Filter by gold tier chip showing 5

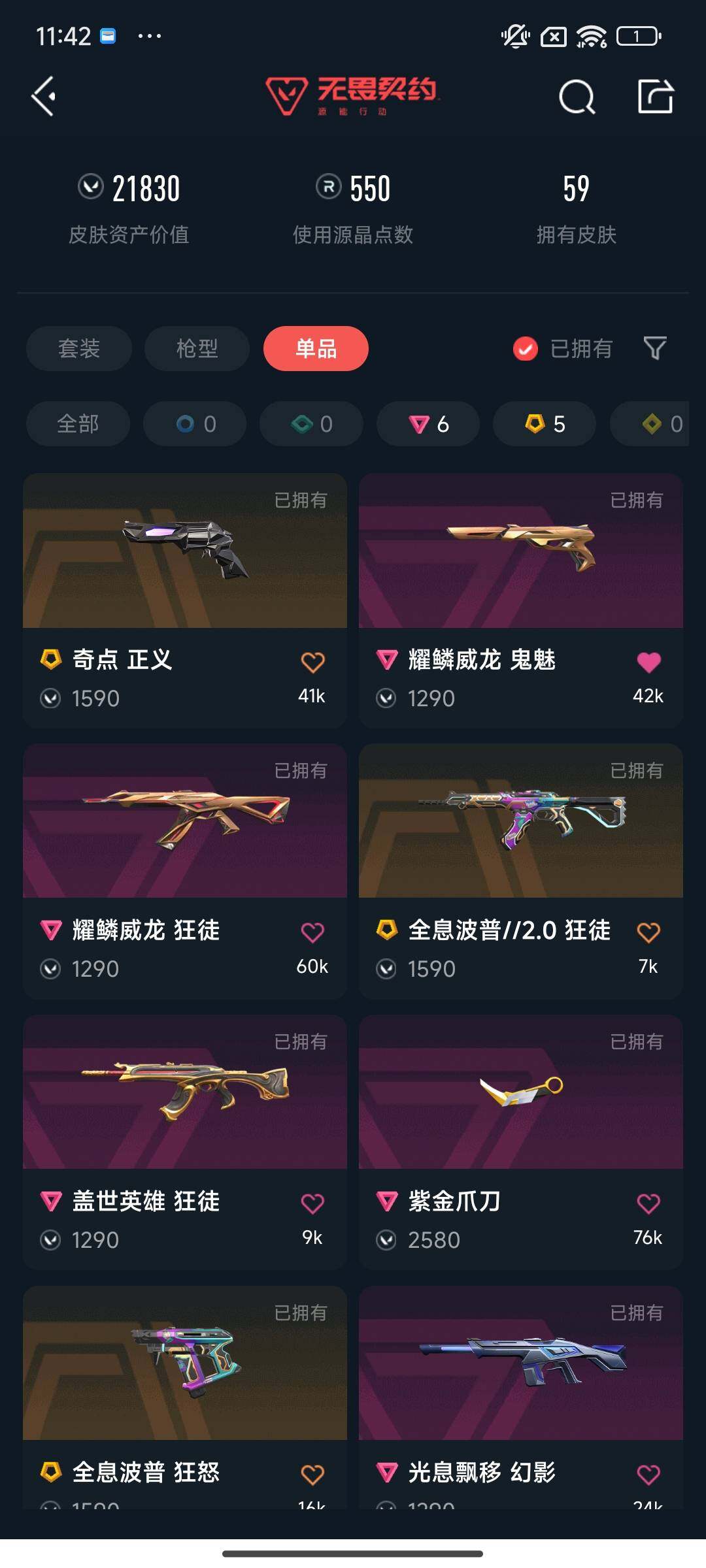(545, 424)
